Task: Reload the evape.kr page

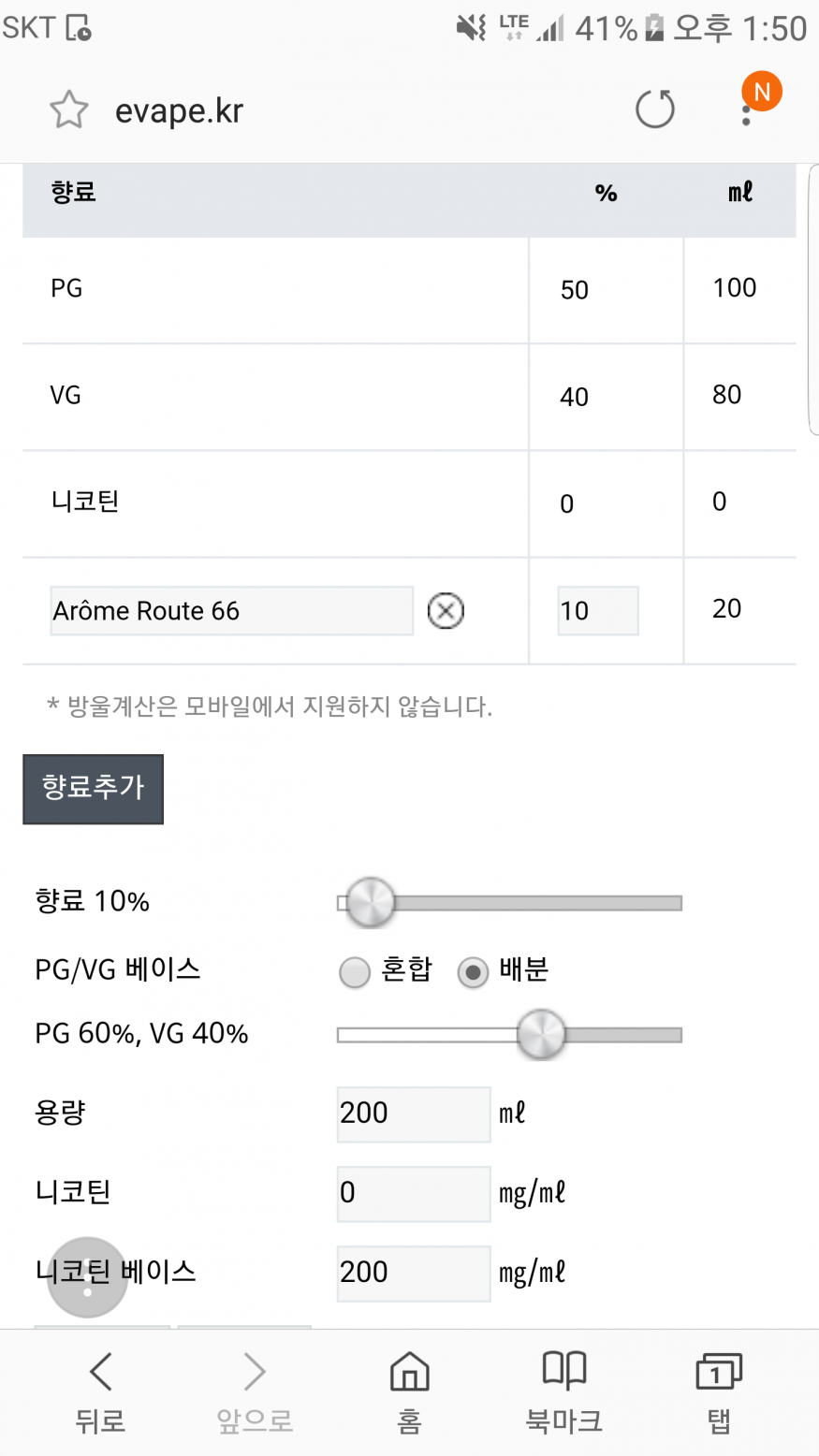Action: [654, 109]
